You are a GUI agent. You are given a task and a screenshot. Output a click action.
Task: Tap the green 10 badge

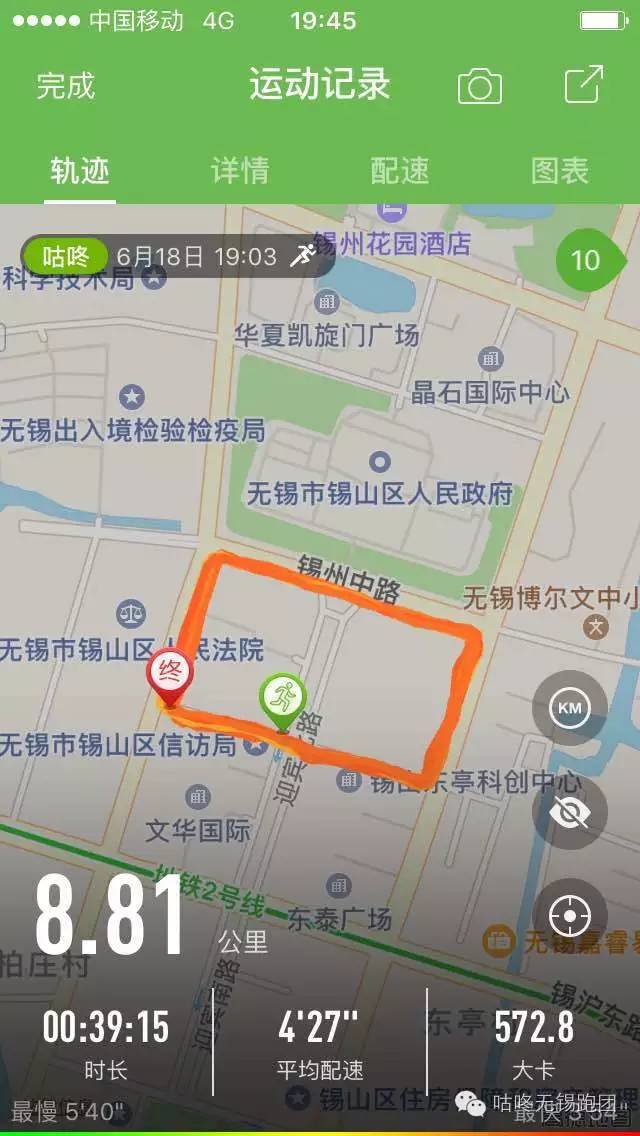coord(584,261)
